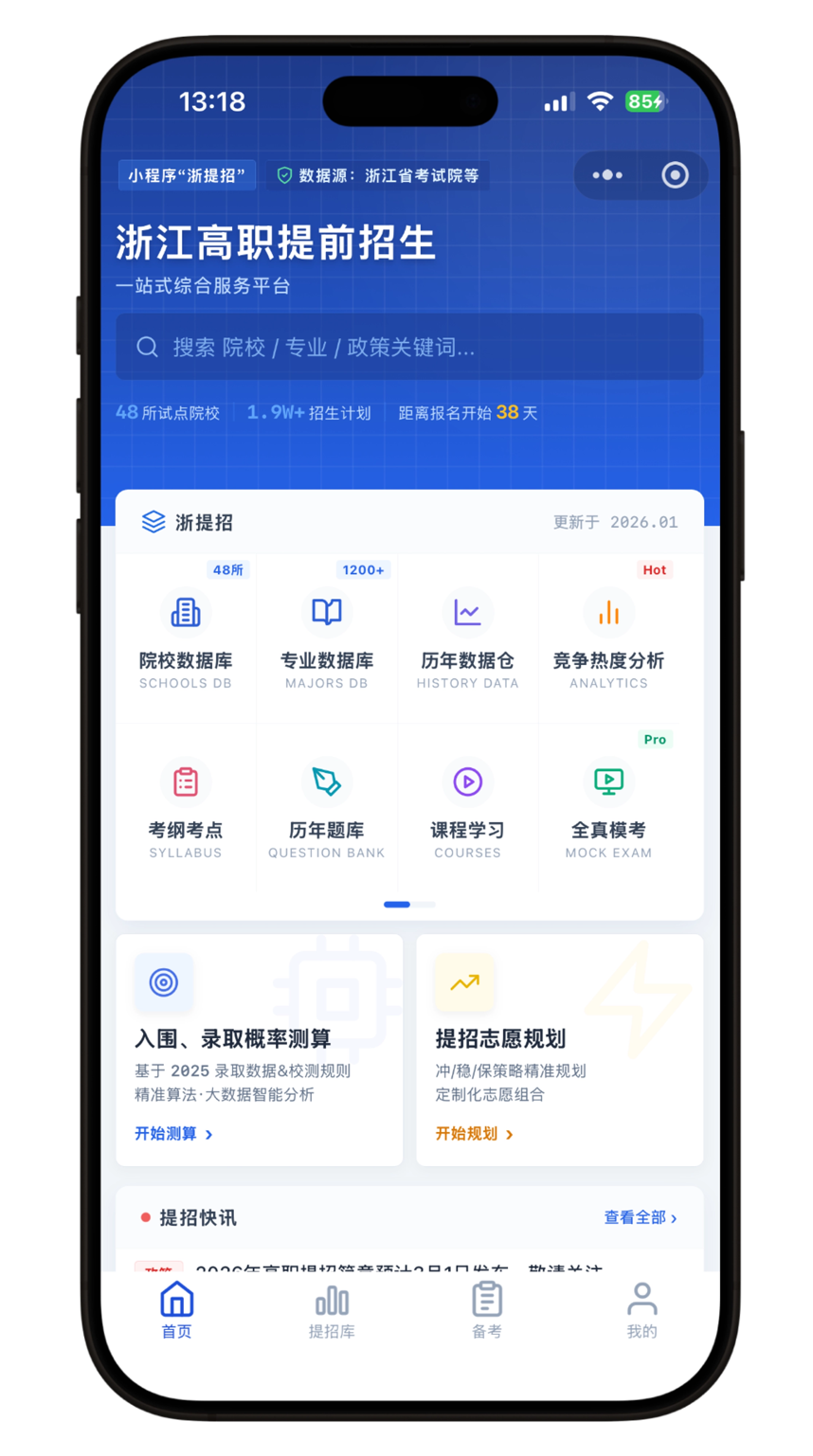Tap the search box for schools and majors

[409, 347]
